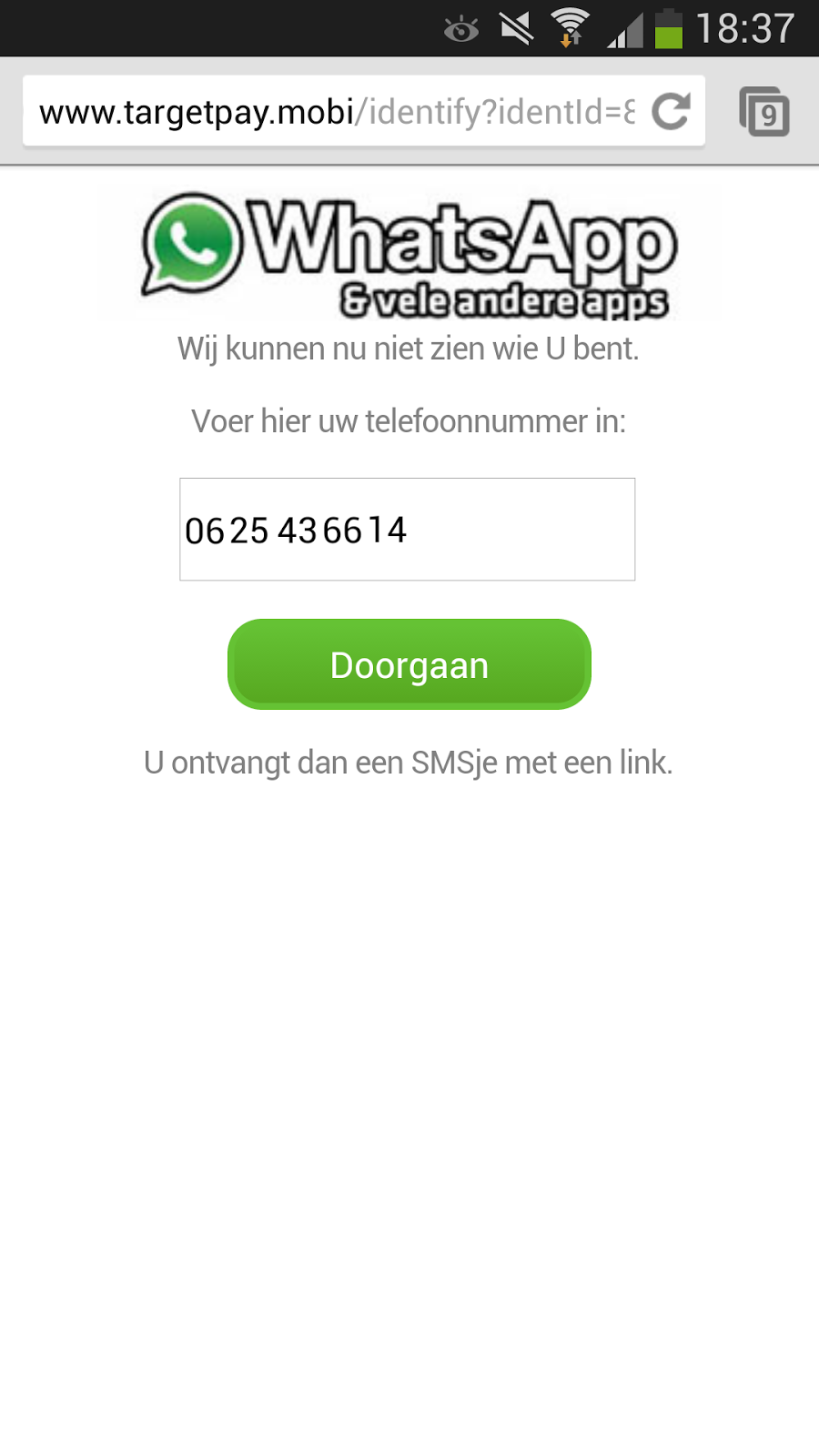The width and height of the screenshot is (819, 1456).
Task: Open the browser tabs switcher
Action: click(x=764, y=112)
